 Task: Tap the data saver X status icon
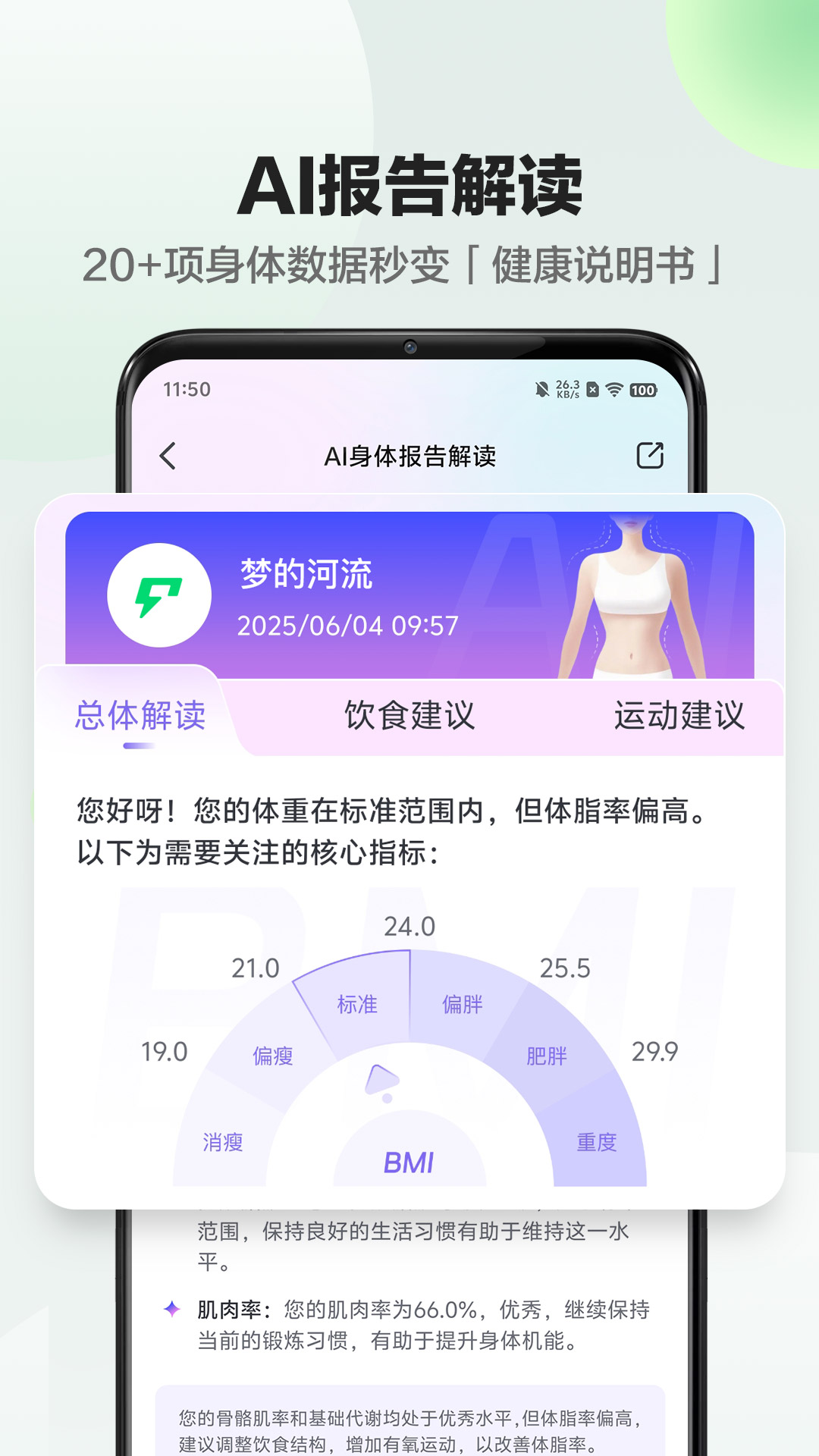(x=593, y=388)
